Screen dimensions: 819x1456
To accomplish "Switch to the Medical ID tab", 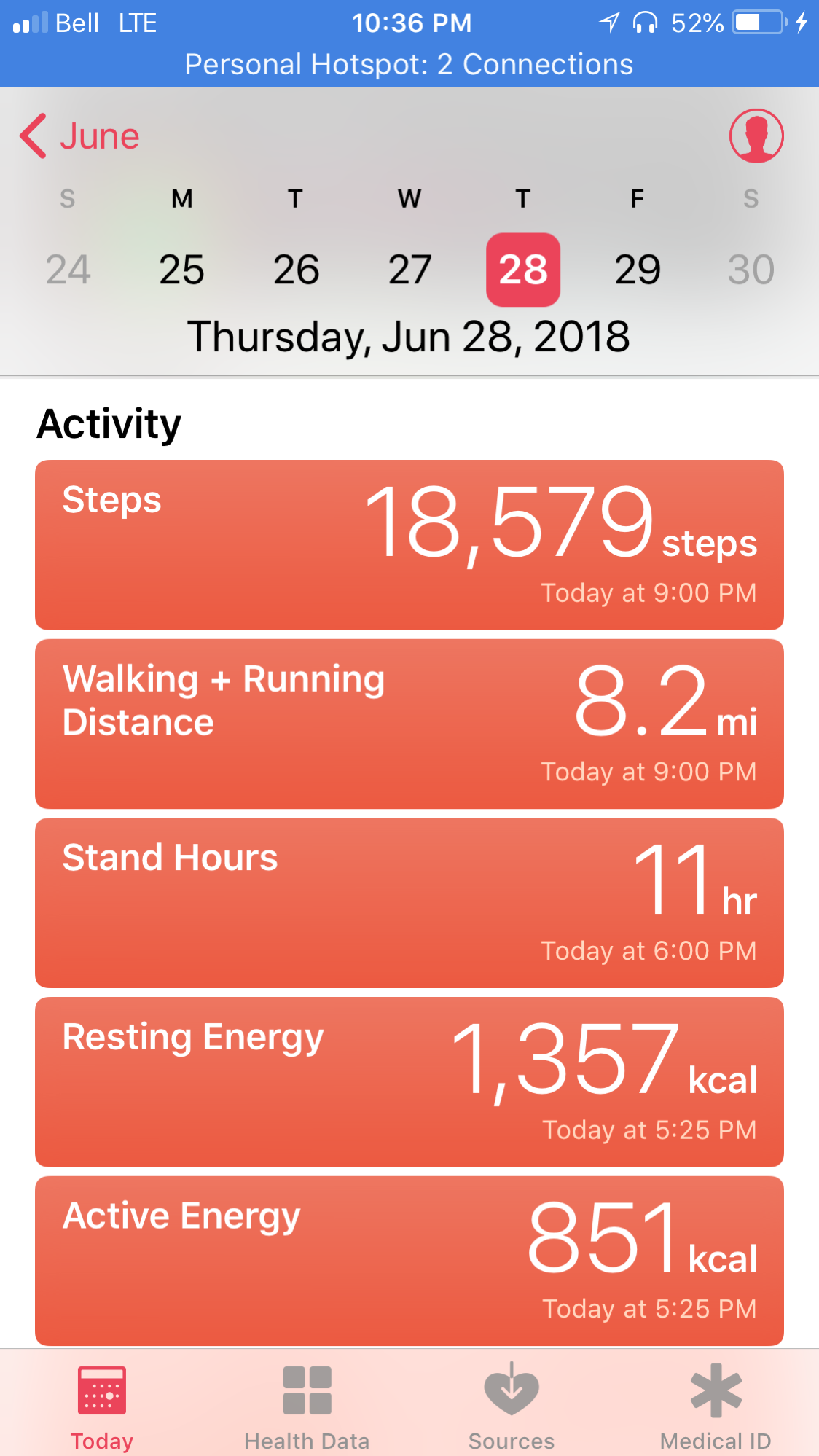I will (x=716, y=1408).
